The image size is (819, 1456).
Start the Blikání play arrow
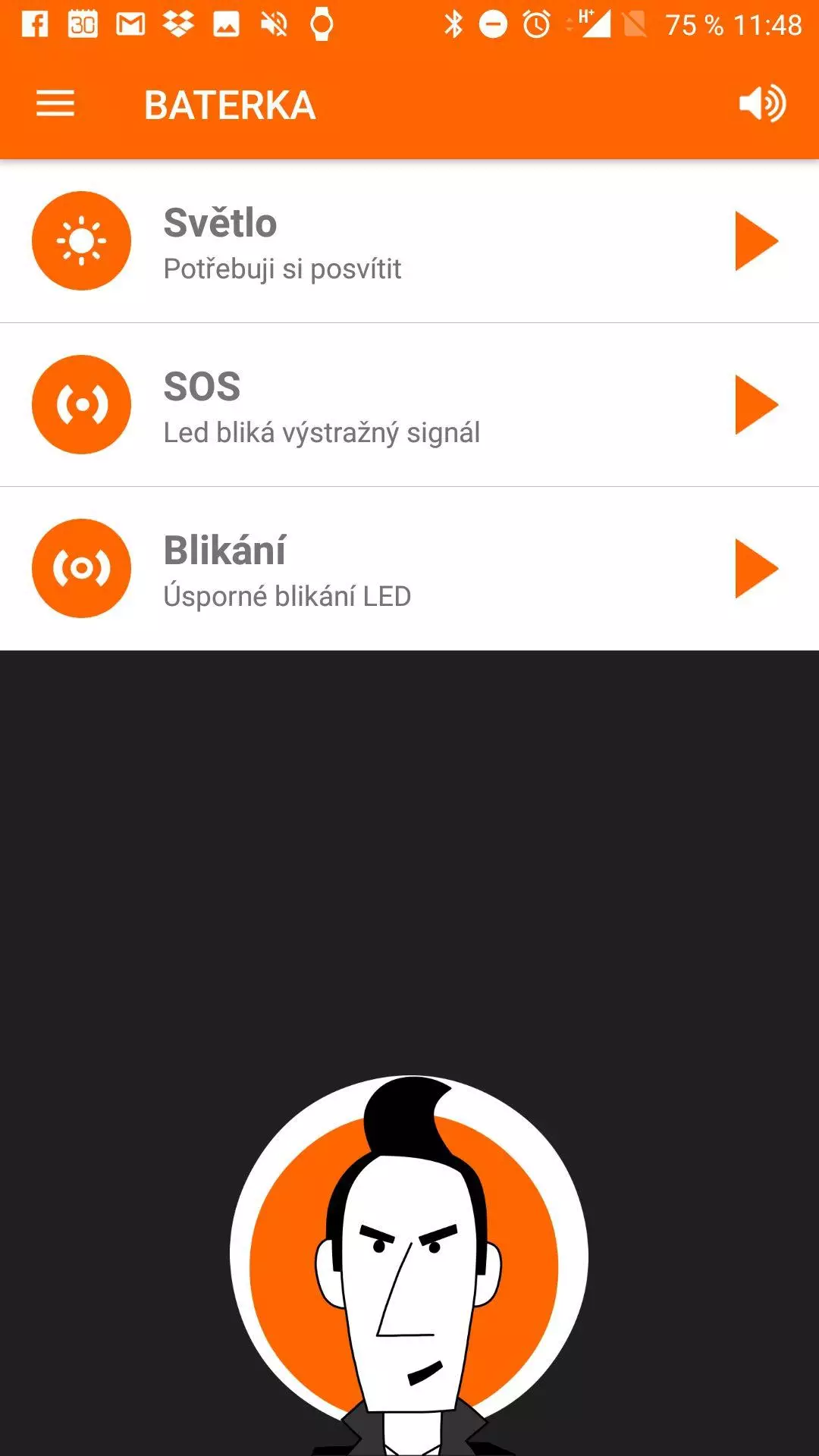pos(757,569)
